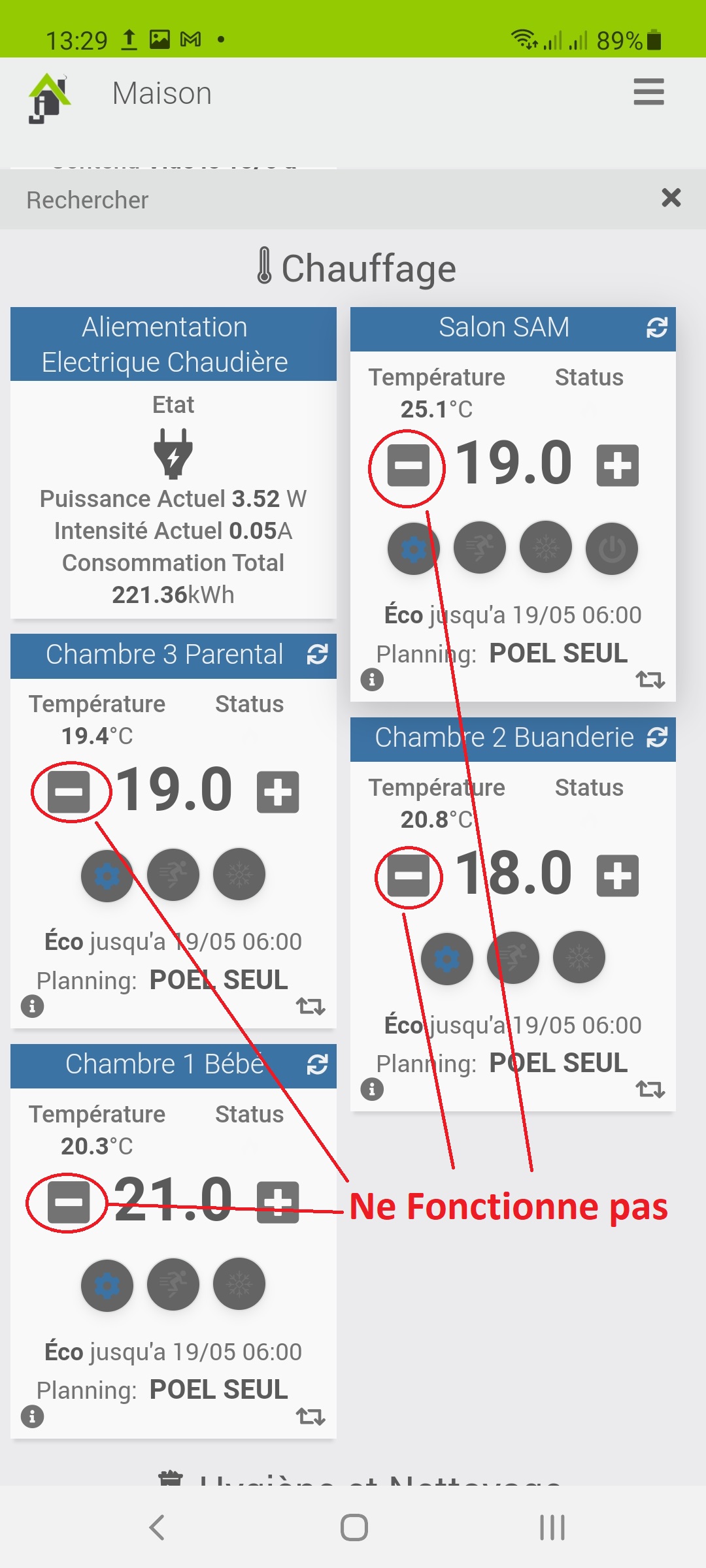Lower Chambre 1 Bébé setpoint
706x1568 pixels.
69,1202
